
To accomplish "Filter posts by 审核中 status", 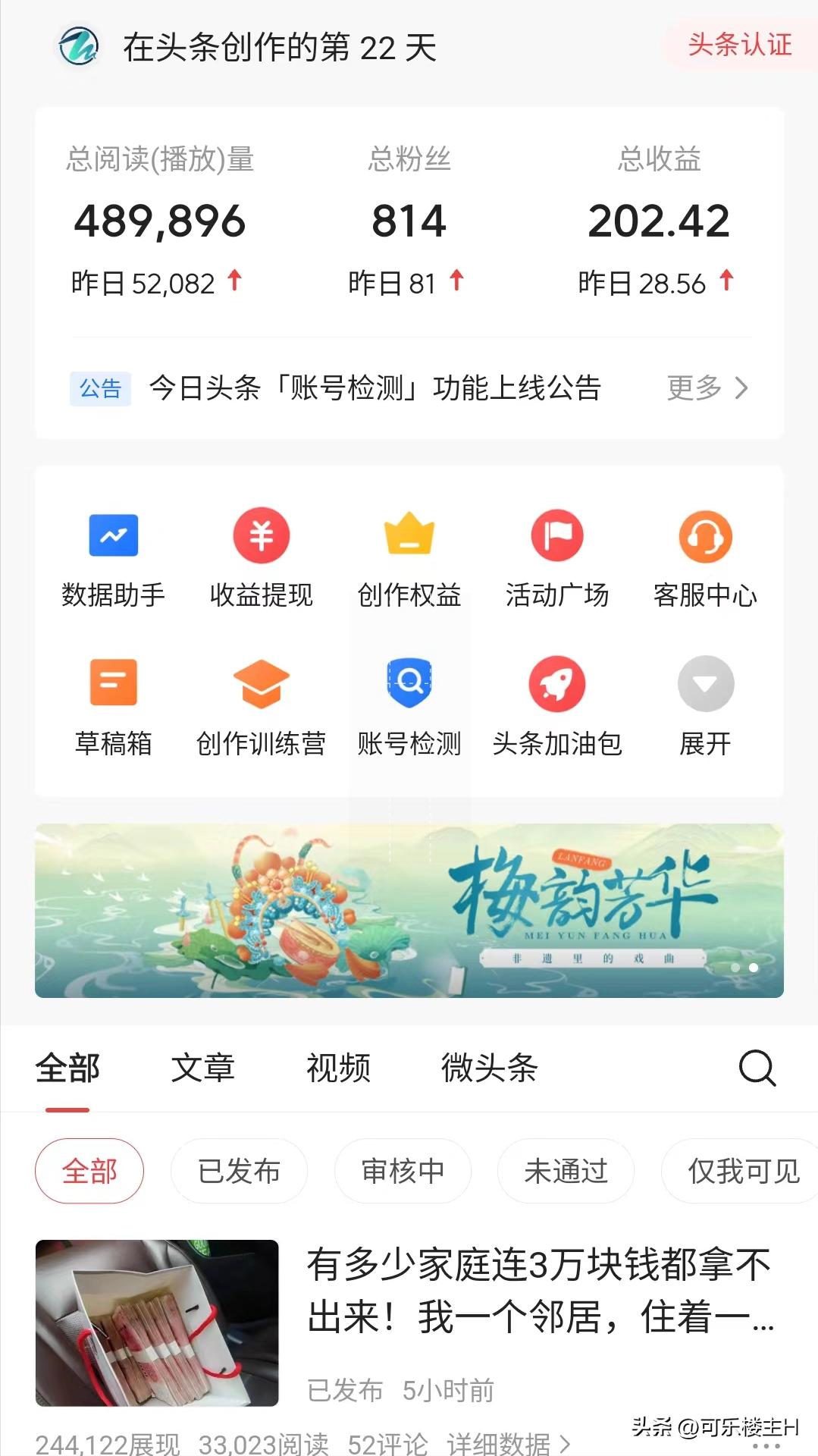I will [403, 1171].
